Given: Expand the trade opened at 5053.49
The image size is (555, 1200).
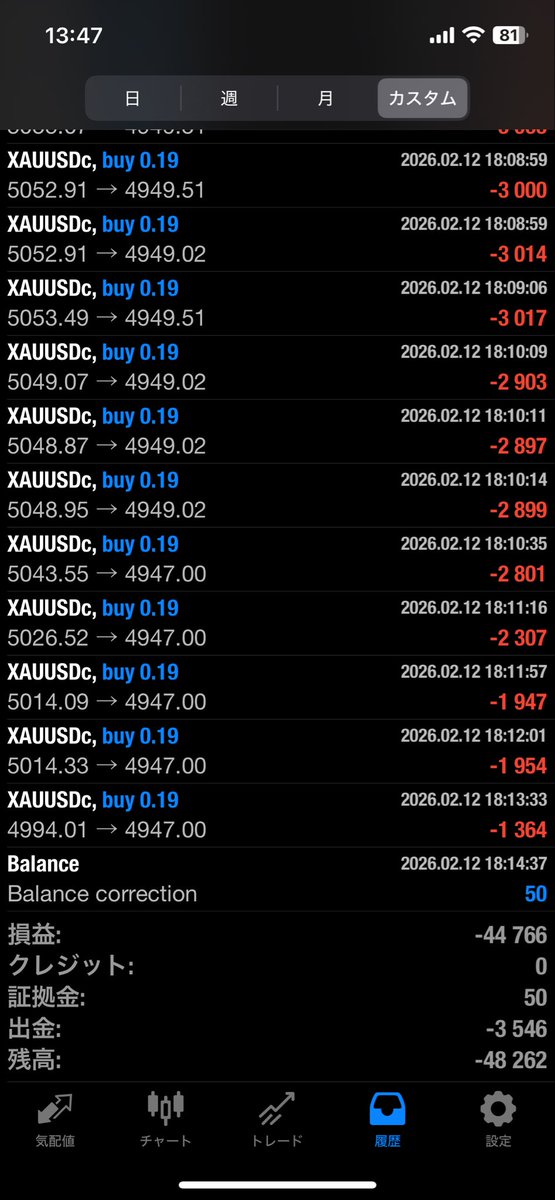Looking at the screenshot, I should tap(277, 304).
